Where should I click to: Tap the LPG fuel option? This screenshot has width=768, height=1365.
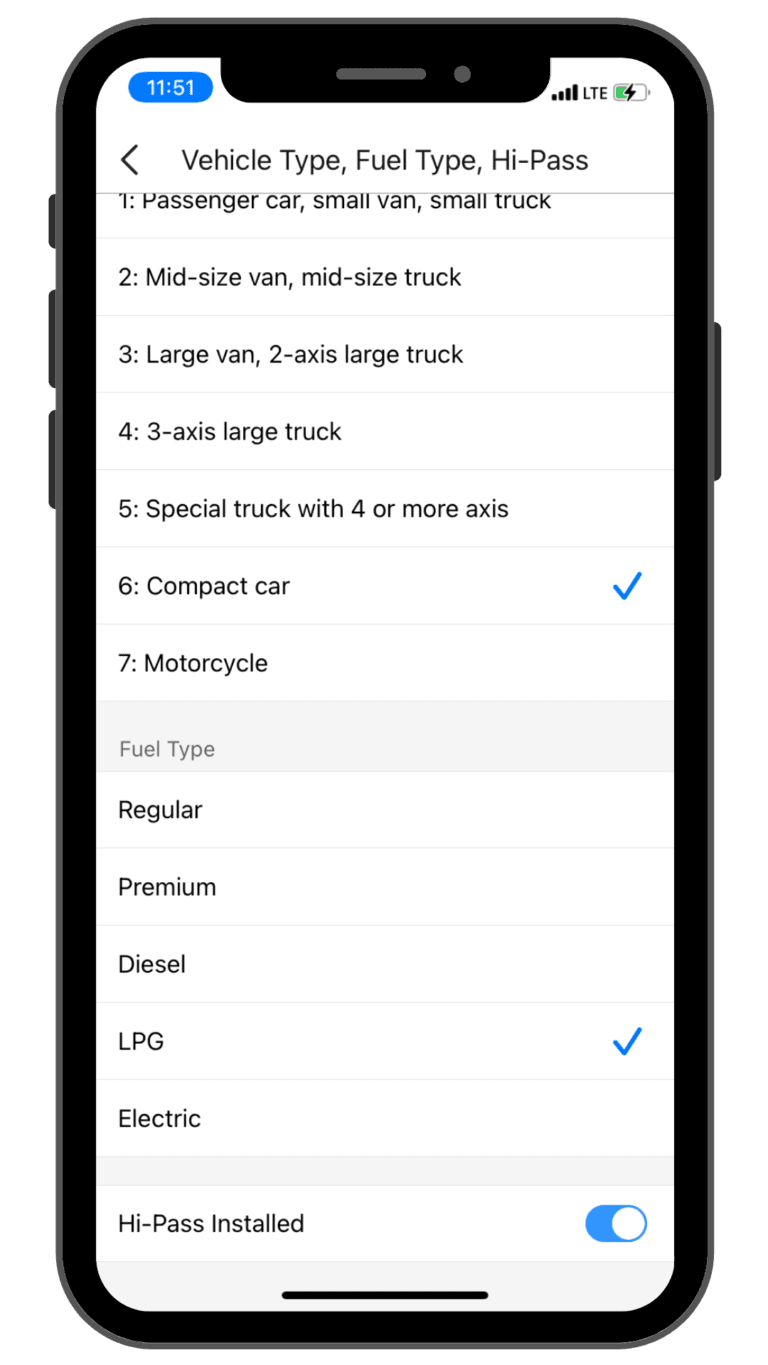tap(141, 1041)
